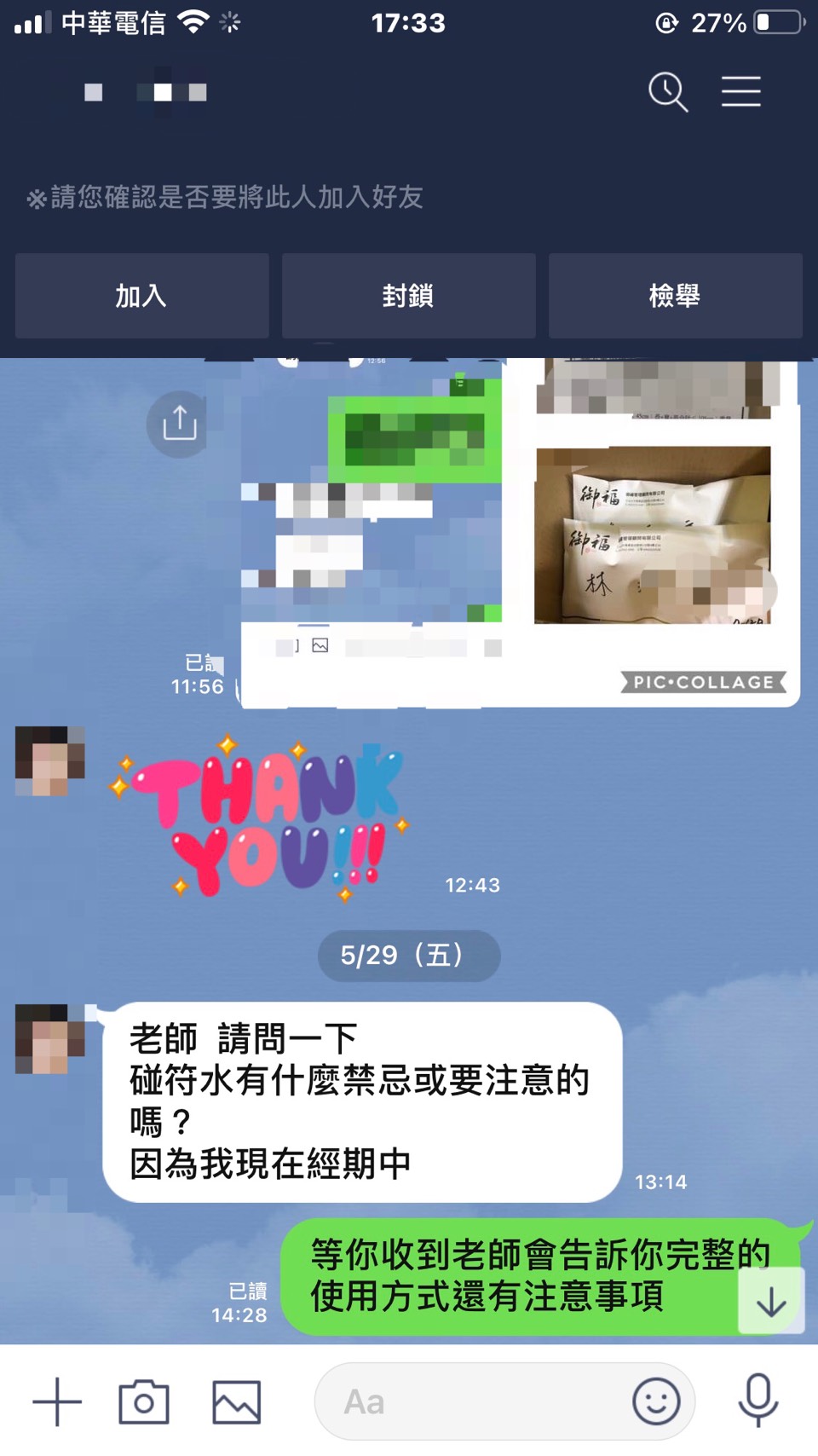818x1456 pixels.
Task: Open the emoji and sticker picker
Action: tap(656, 1401)
